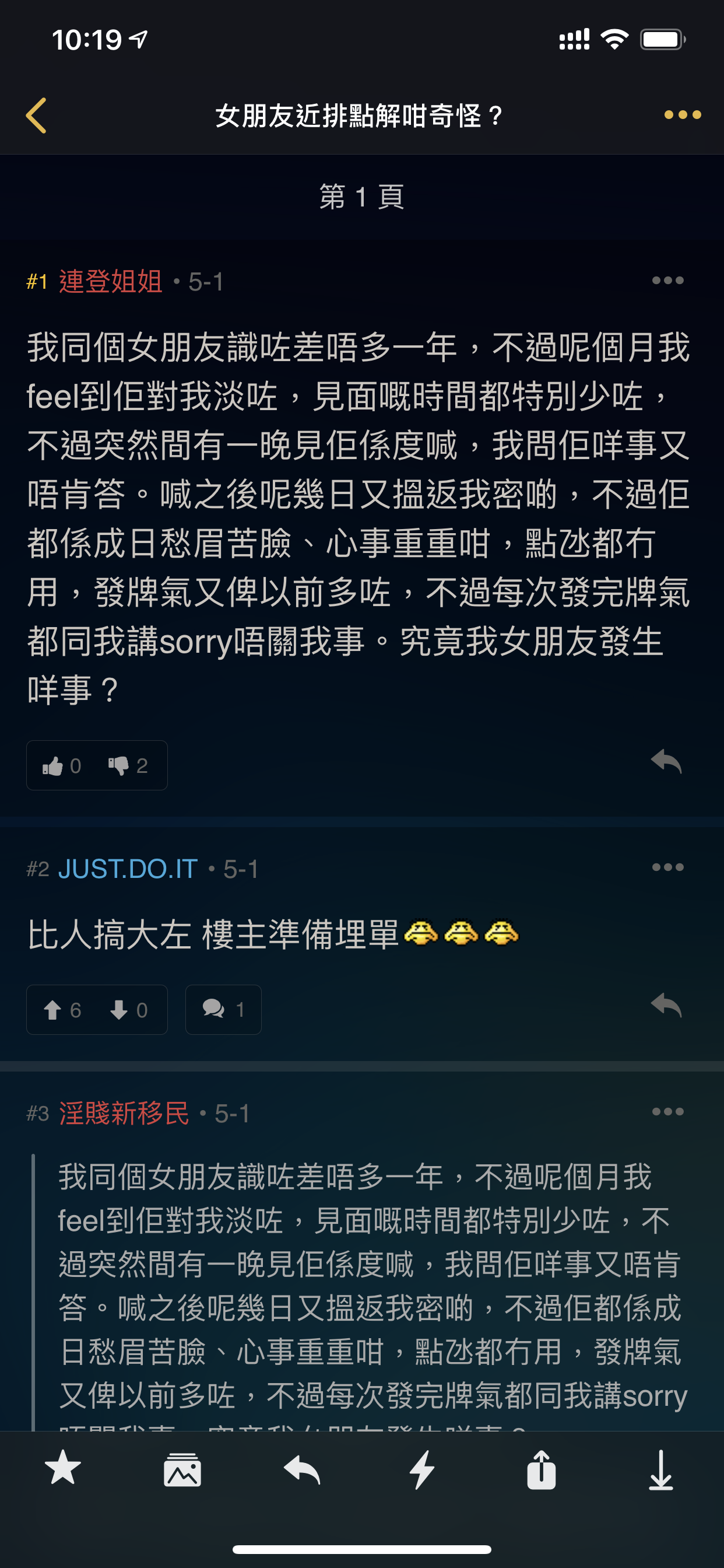Upvote JUST.DO.IT's comment

62,1010
